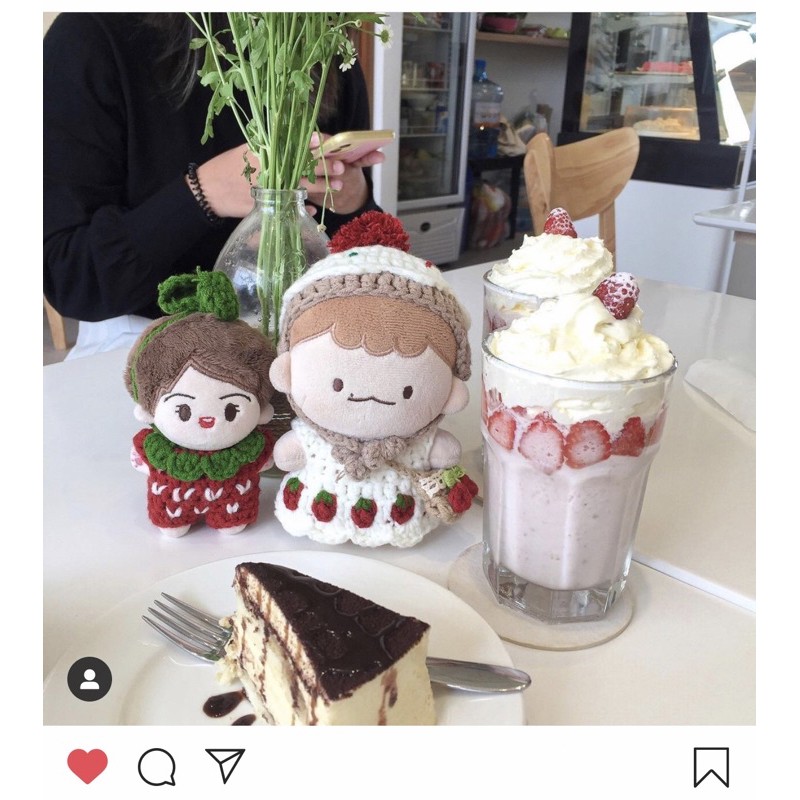Show tagged people on the photo
Viewport: 800px width, 800px height.
click(x=89, y=679)
